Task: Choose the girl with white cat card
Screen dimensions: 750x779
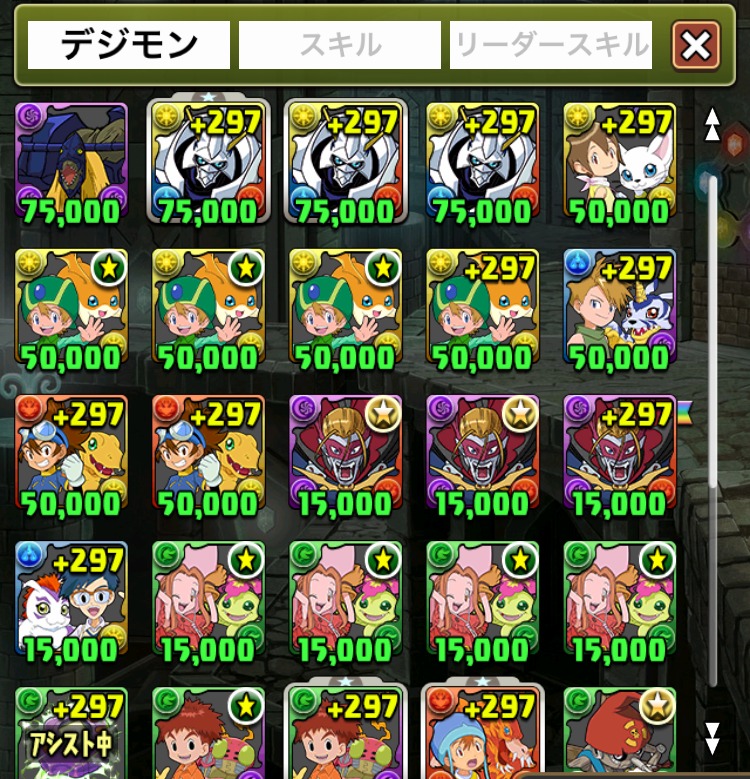Action: pyautogui.click(x=619, y=162)
